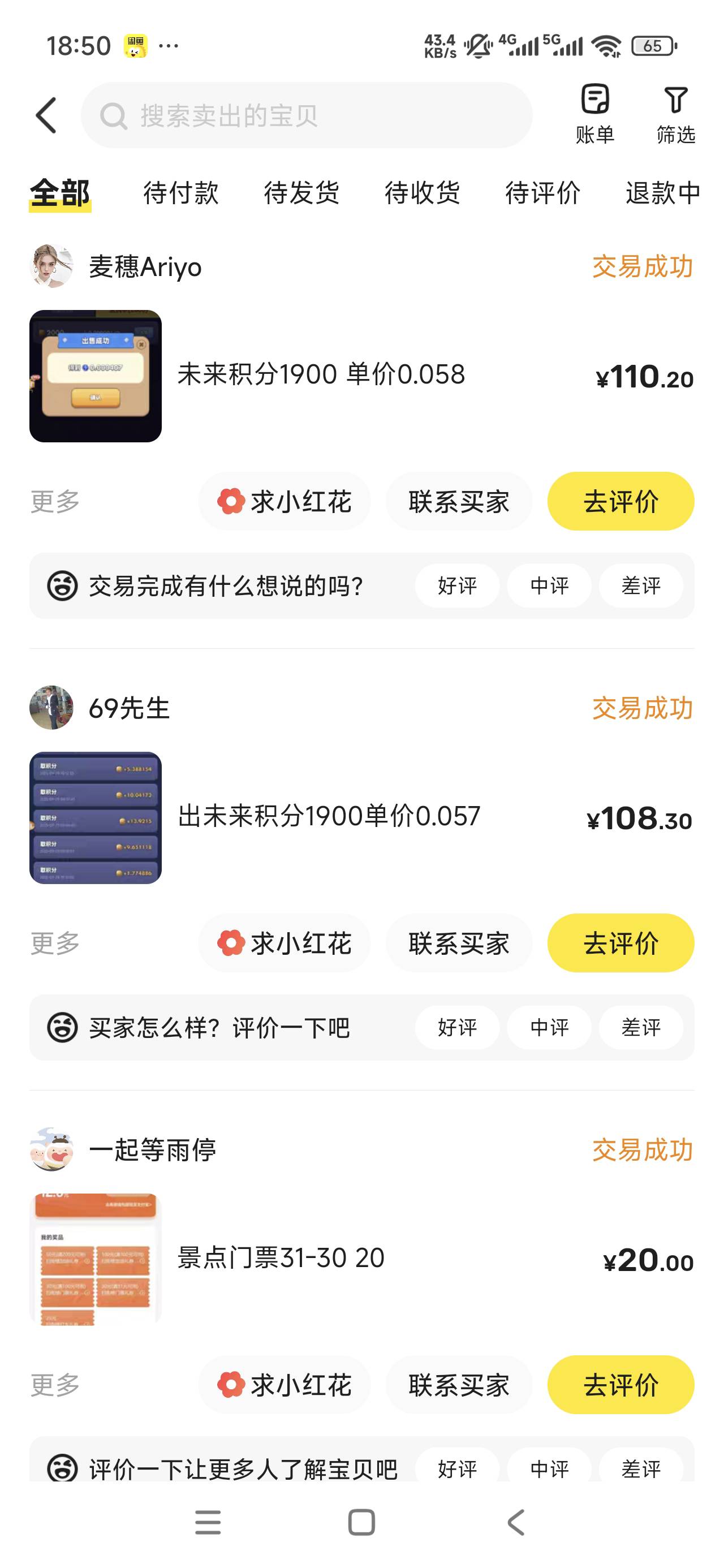Select the 待收货 tab
The width and height of the screenshot is (724, 1568).
click(422, 193)
